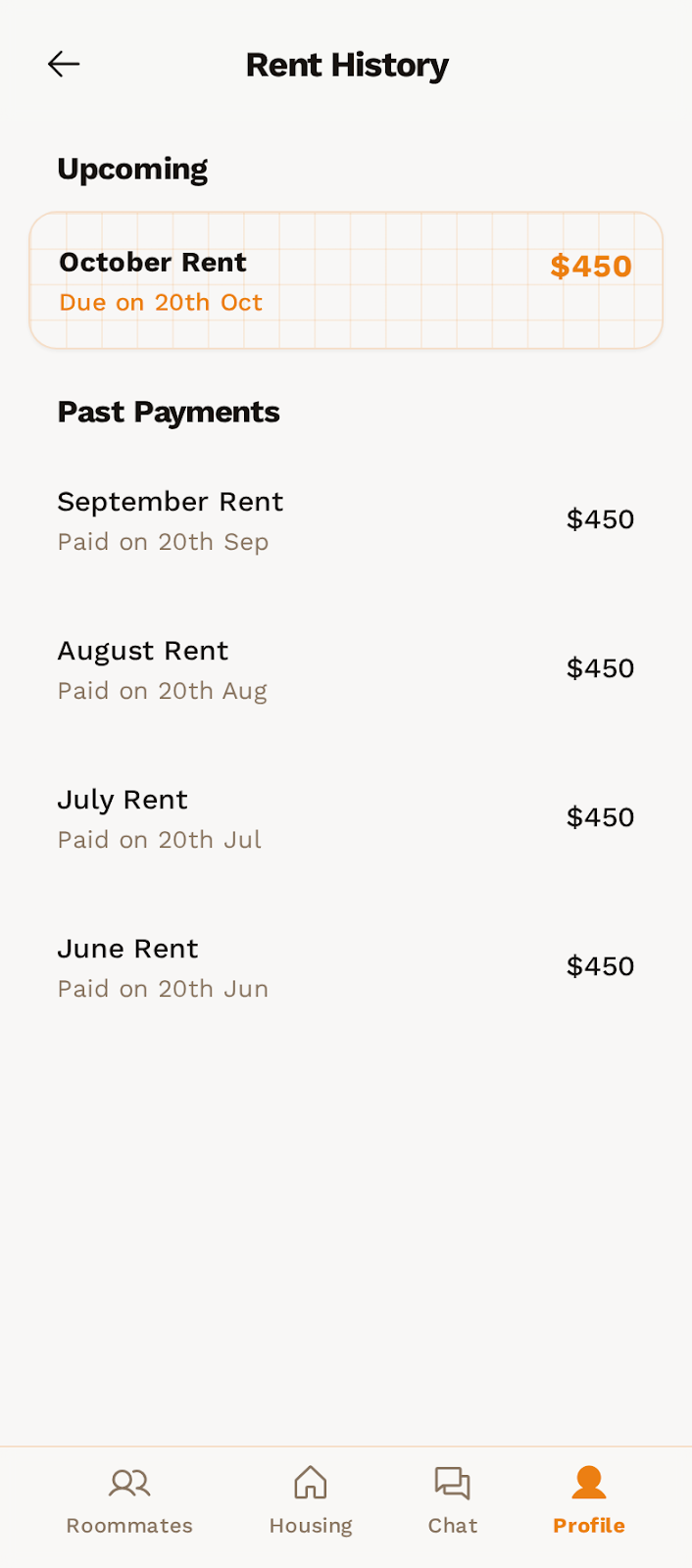Go to the Housing tab
This screenshot has width=692, height=1568.
pyautogui.click(x=311, y=1500)
